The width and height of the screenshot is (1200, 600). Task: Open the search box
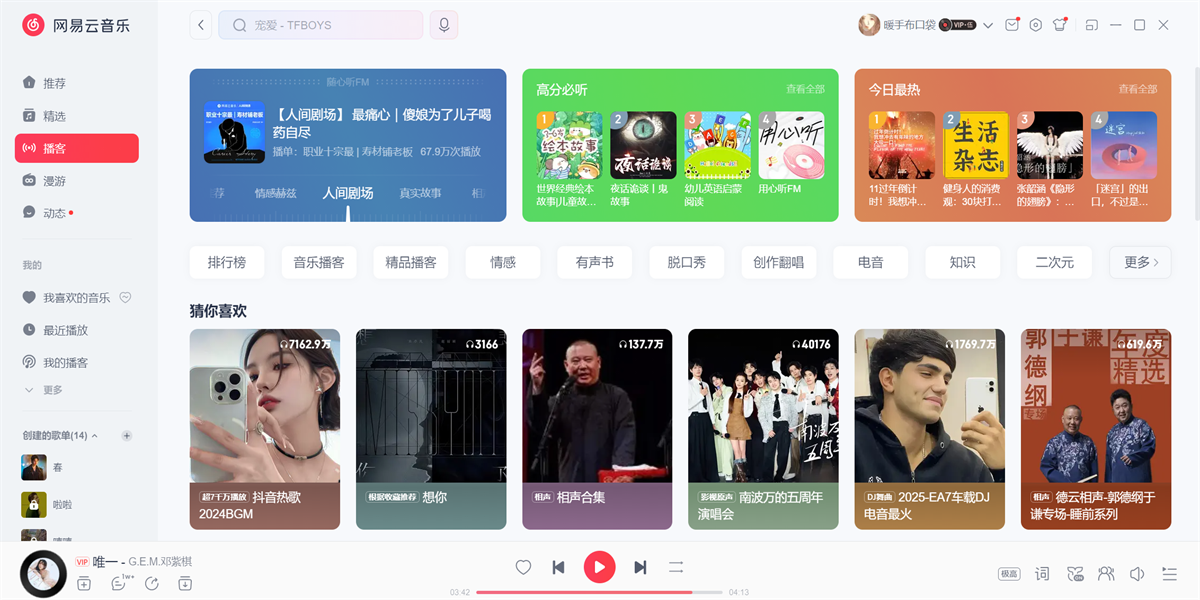(x=320, y=25)
